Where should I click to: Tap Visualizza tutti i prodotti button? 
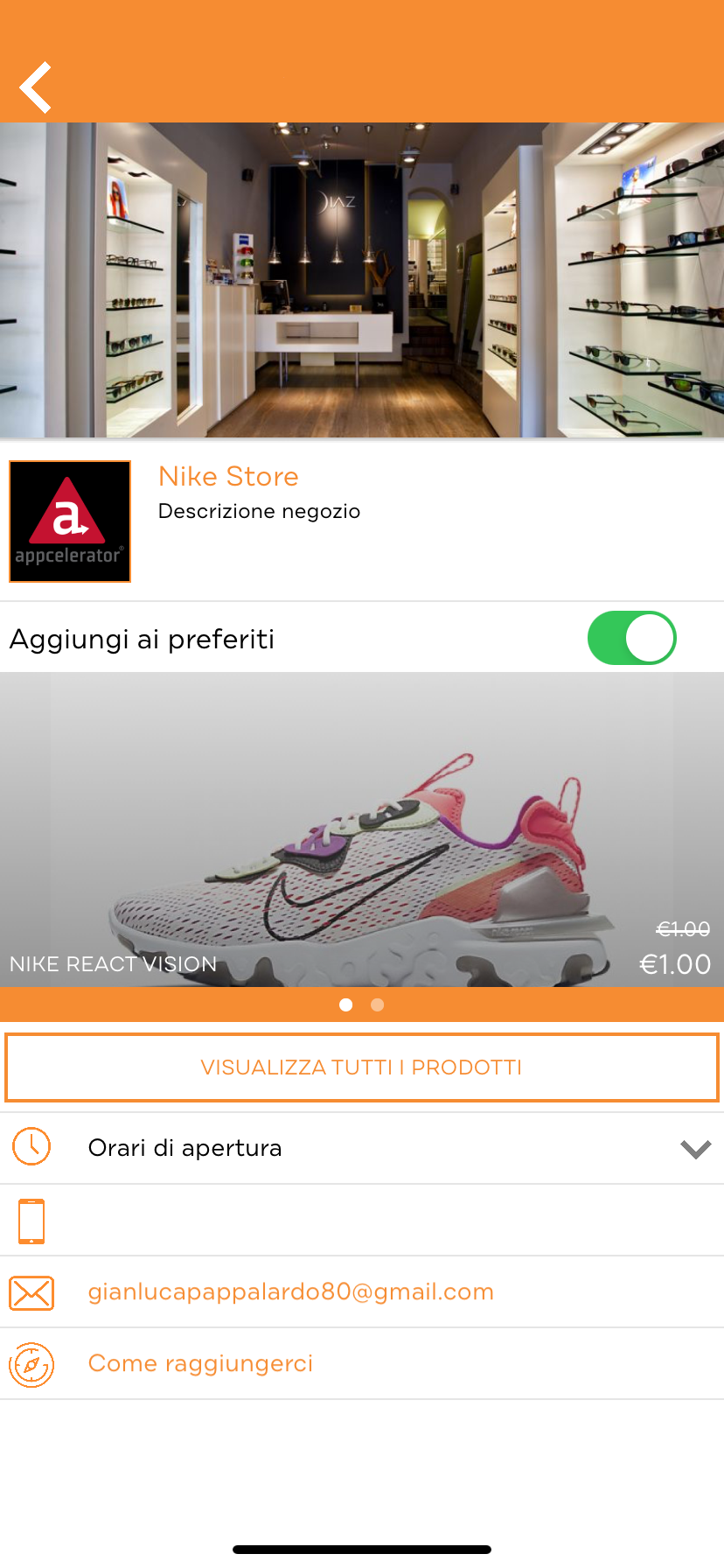[362, 1067]
